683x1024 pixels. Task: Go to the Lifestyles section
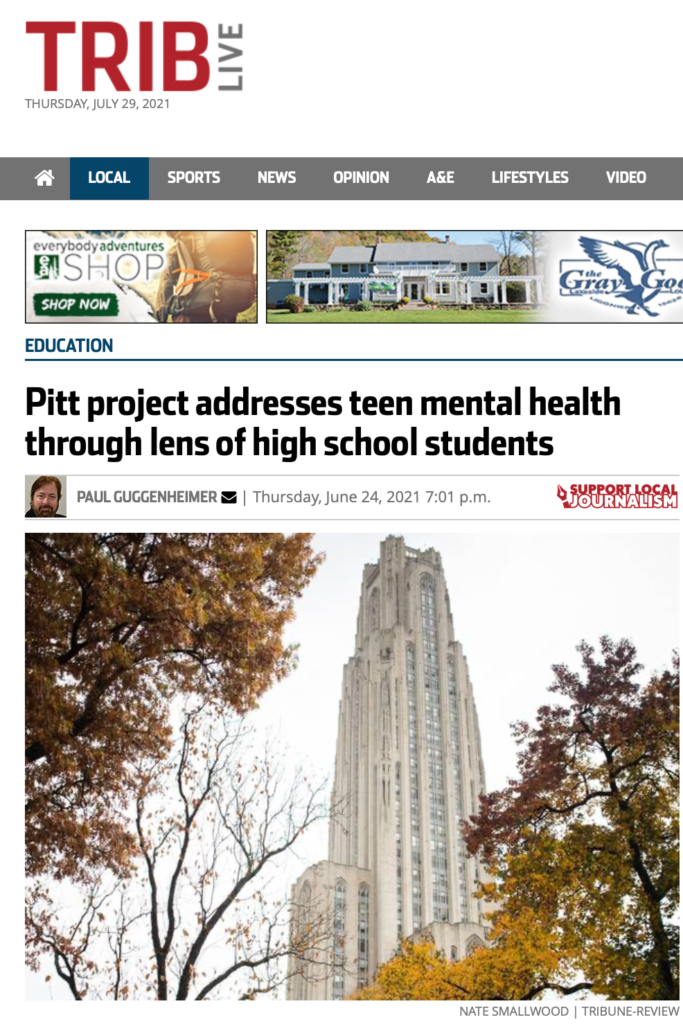(529, 178)
